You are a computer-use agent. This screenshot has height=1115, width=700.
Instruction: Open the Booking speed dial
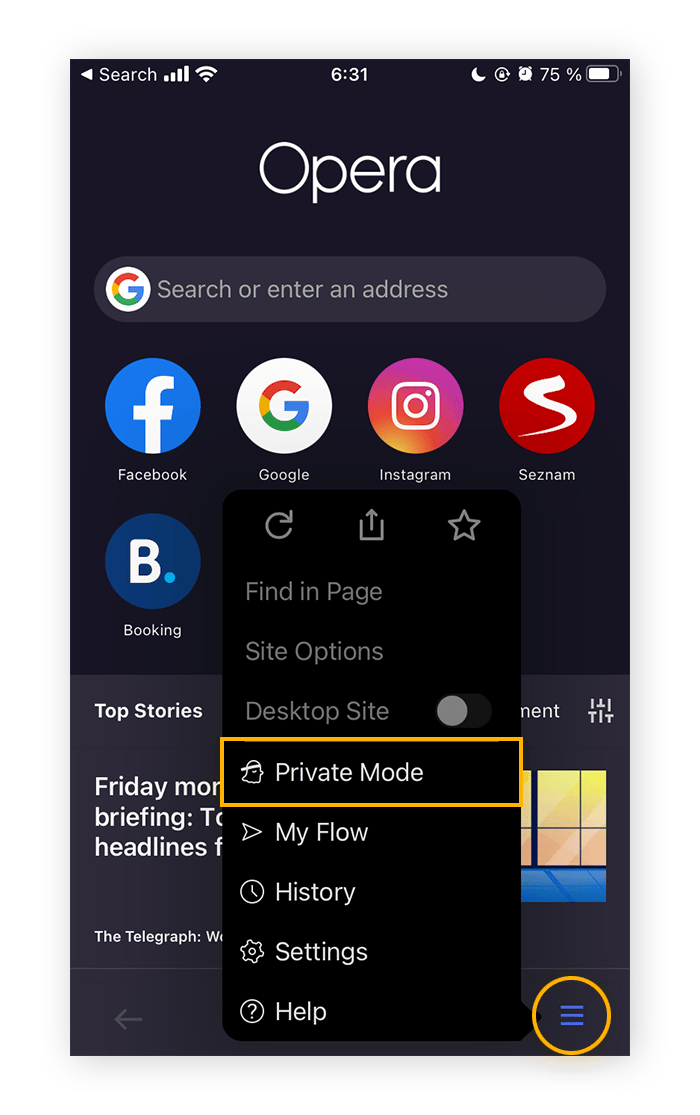[152, 562]
